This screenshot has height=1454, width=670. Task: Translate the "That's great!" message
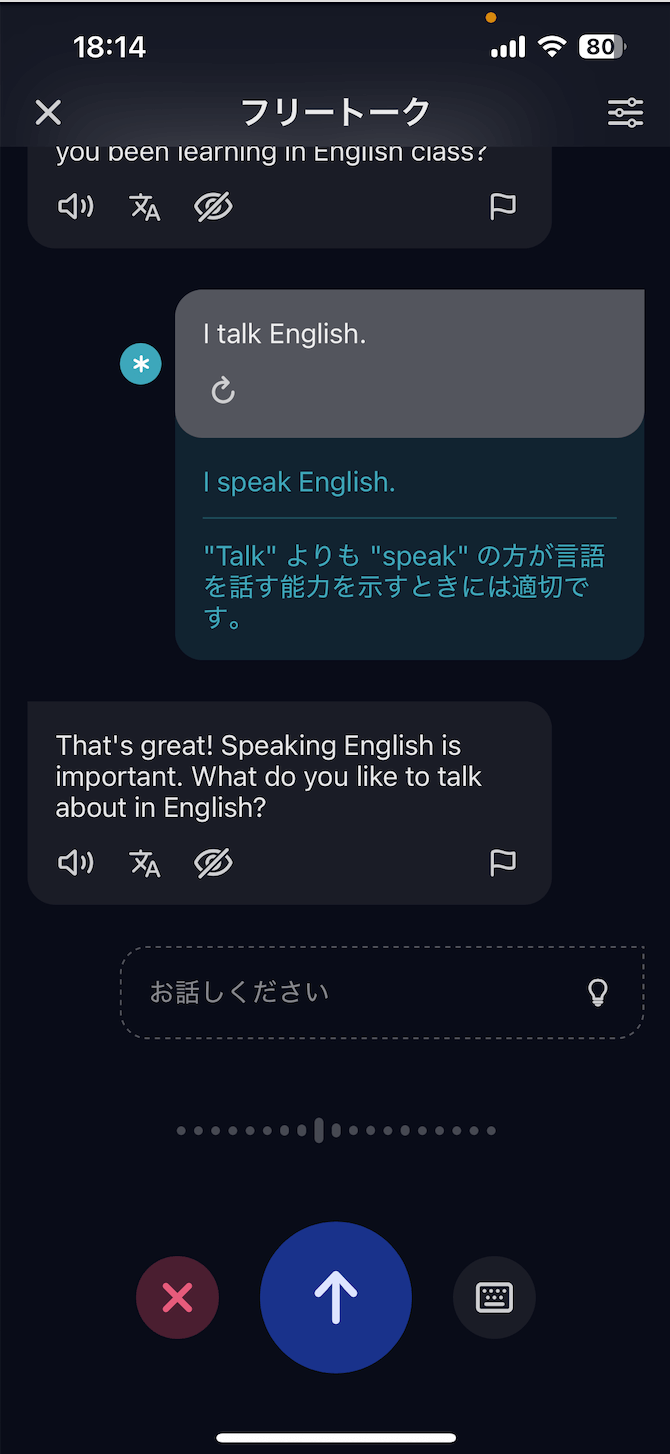pyautogui.click(x=145, y=863)
